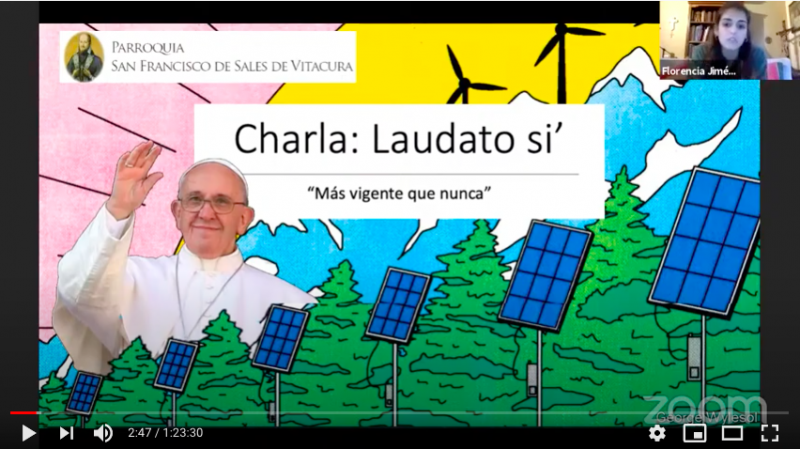This screenshot has width=800, height=449.
Task: Mute the video sound
Action: [102, 433]
